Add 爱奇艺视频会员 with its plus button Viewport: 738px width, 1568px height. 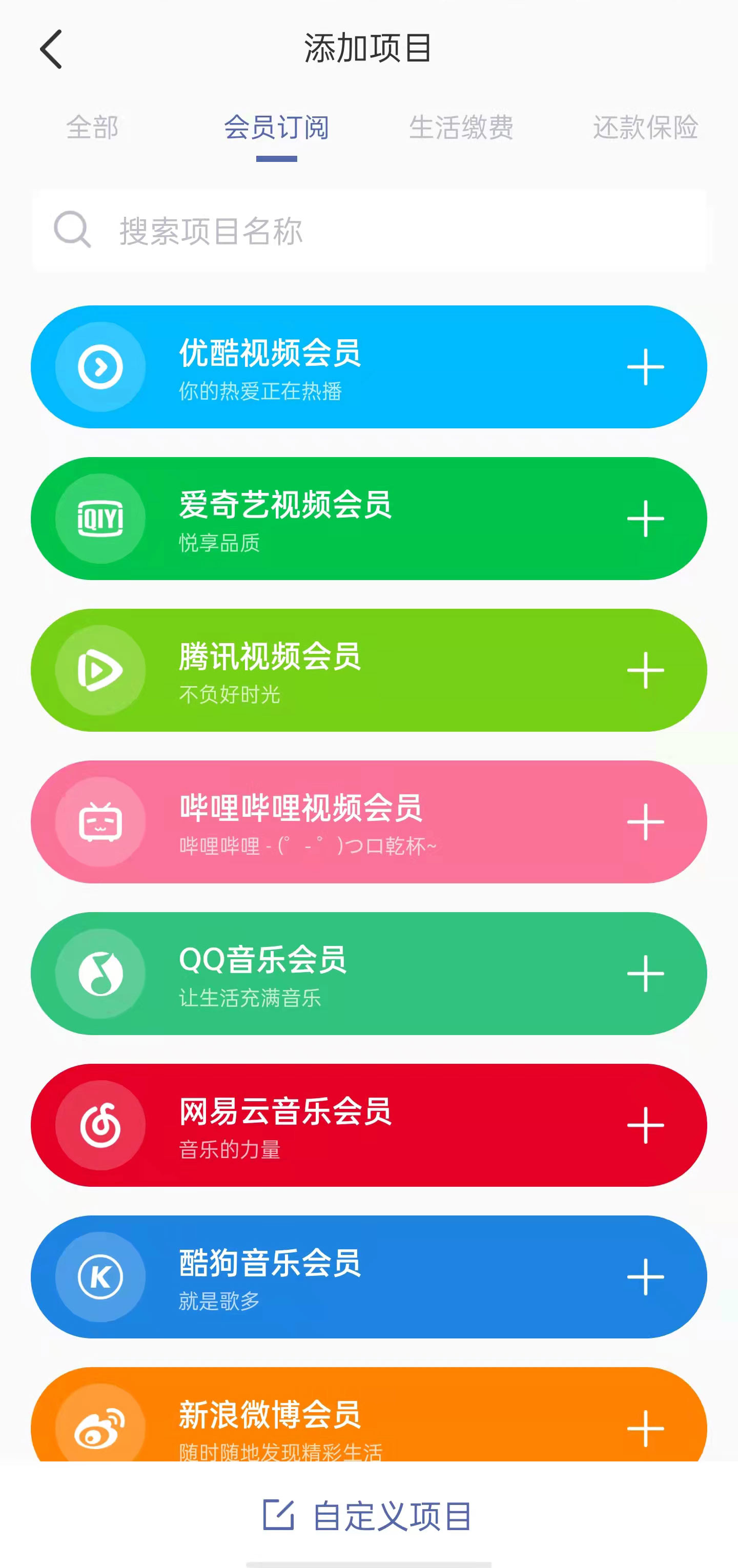click(x=647, y=518)
